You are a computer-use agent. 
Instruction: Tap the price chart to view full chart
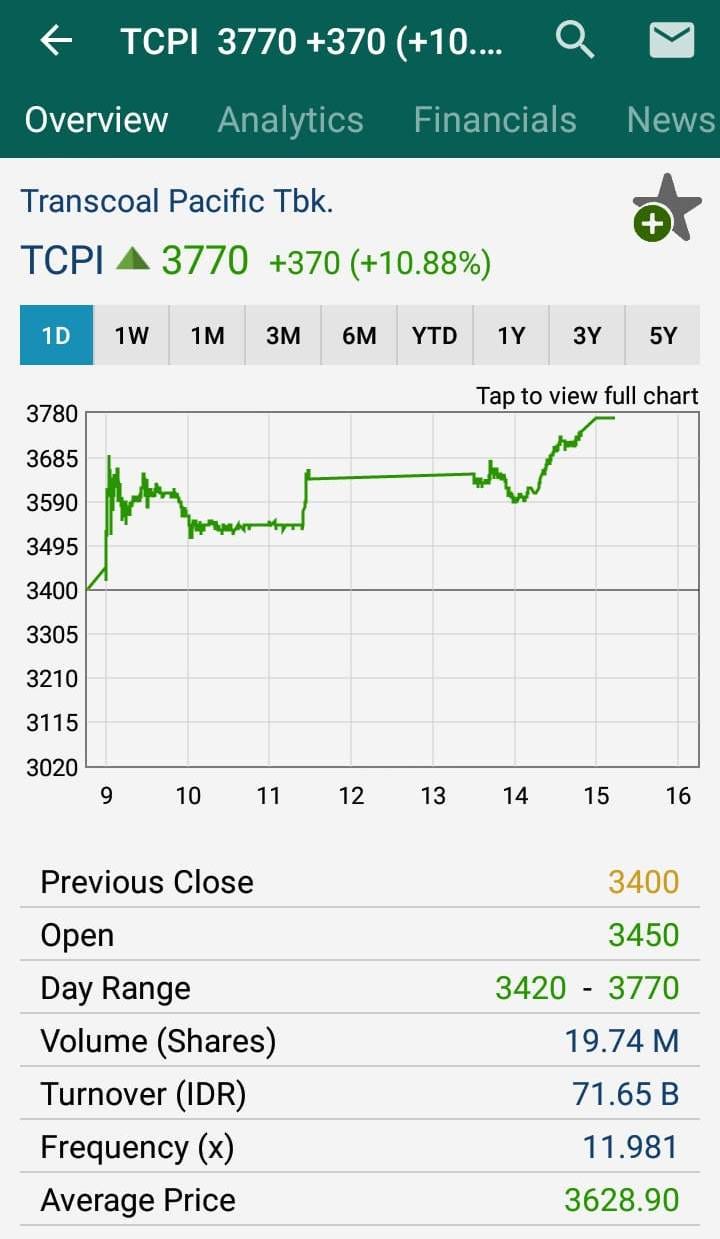coord(392,587)
